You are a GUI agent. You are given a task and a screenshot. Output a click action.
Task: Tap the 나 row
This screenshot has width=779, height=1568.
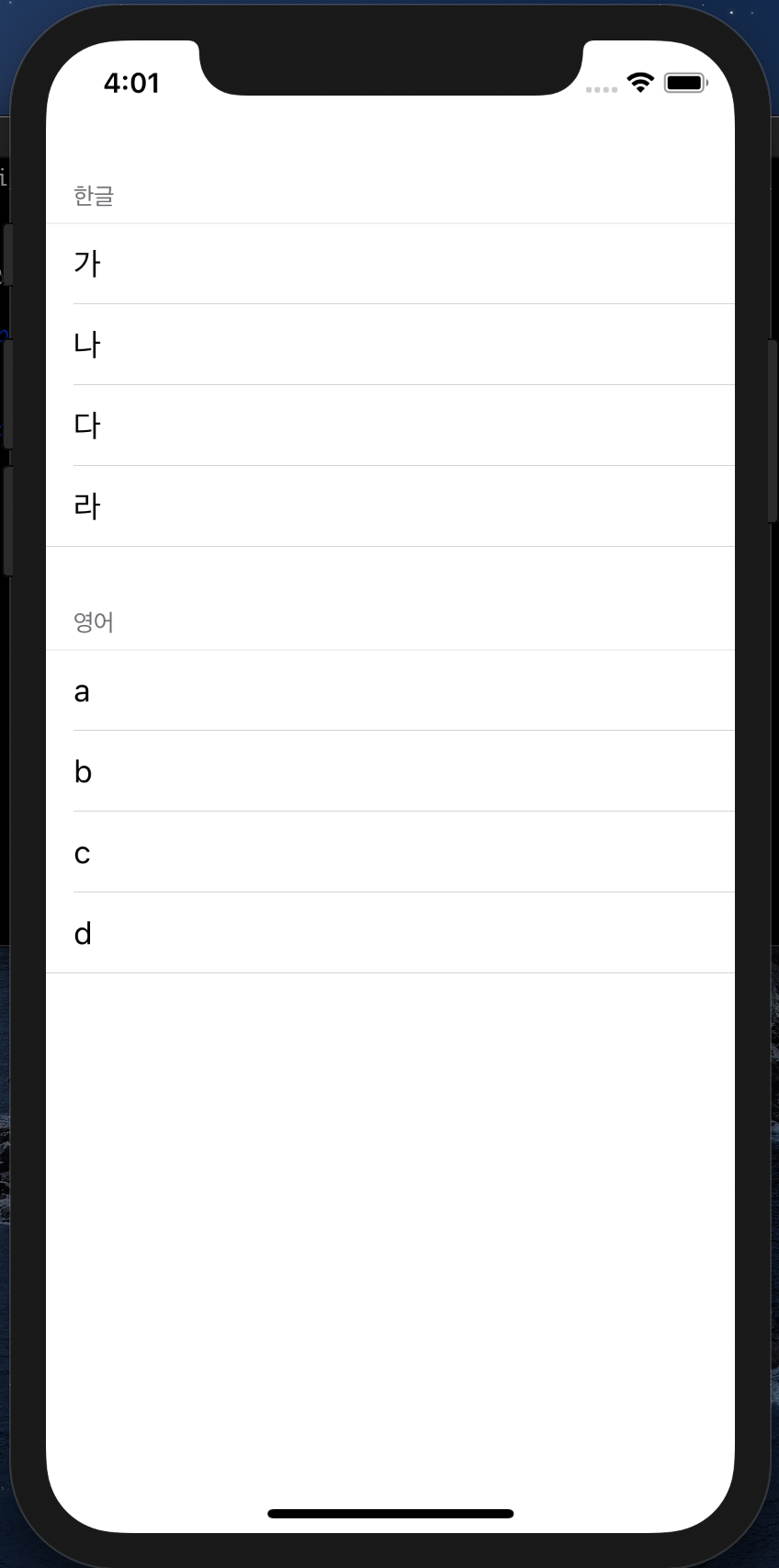tap(390, 345)
